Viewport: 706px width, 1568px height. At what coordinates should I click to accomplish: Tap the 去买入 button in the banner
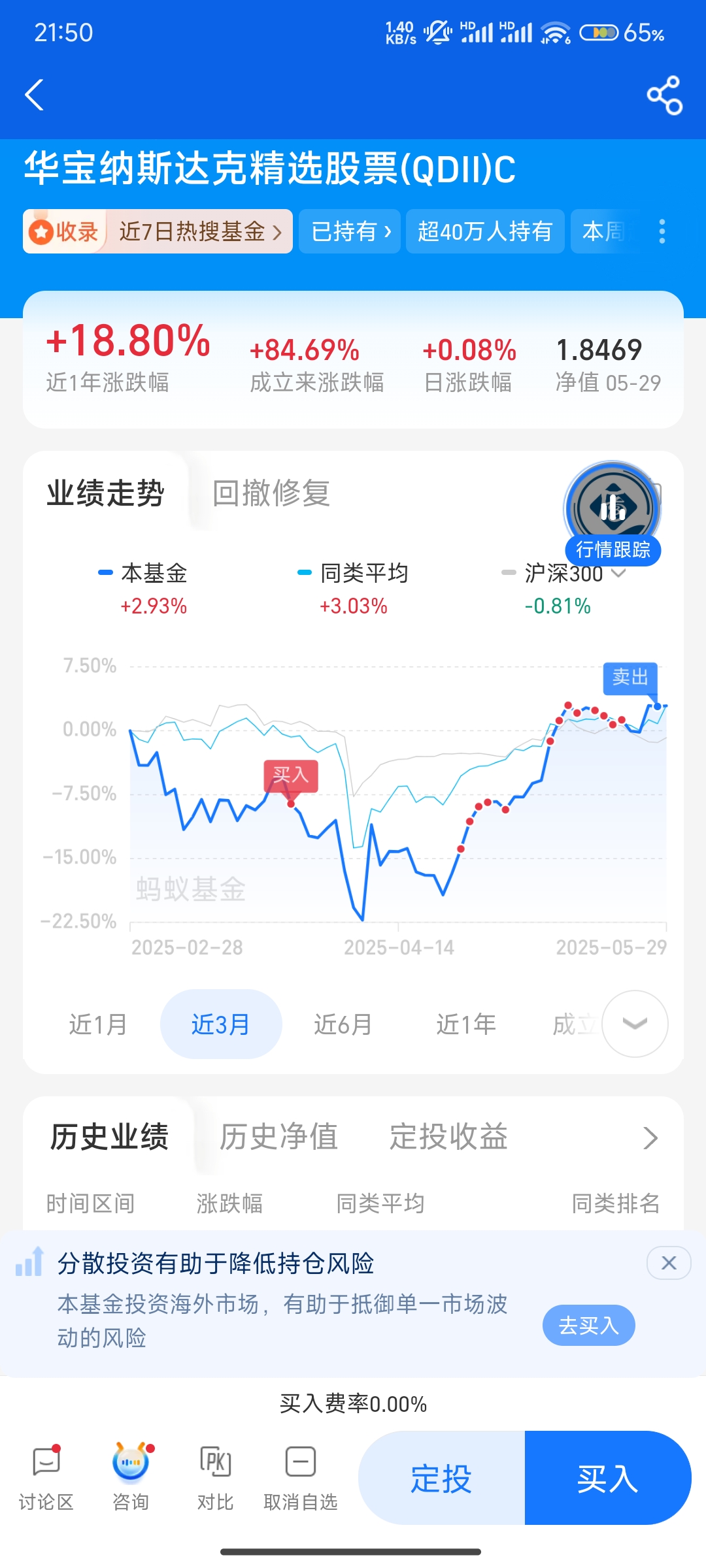pos(588,1325)
